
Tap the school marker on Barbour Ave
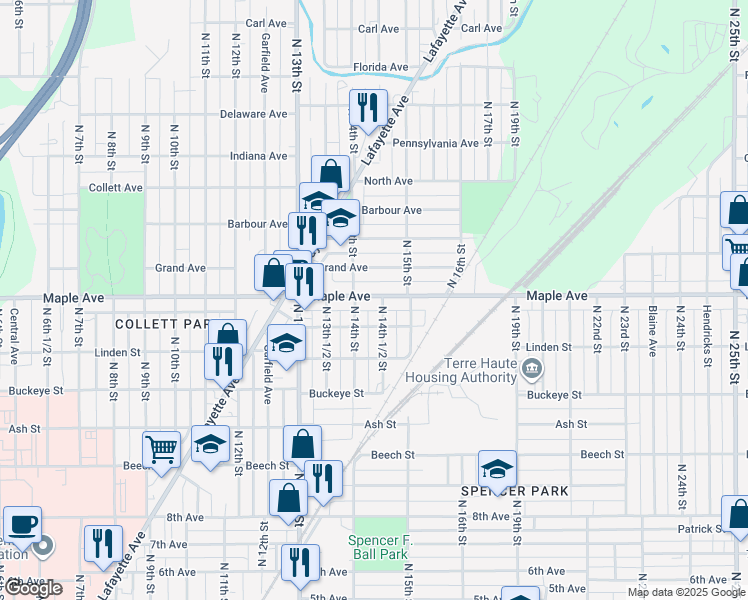click(x=340, y=218)
